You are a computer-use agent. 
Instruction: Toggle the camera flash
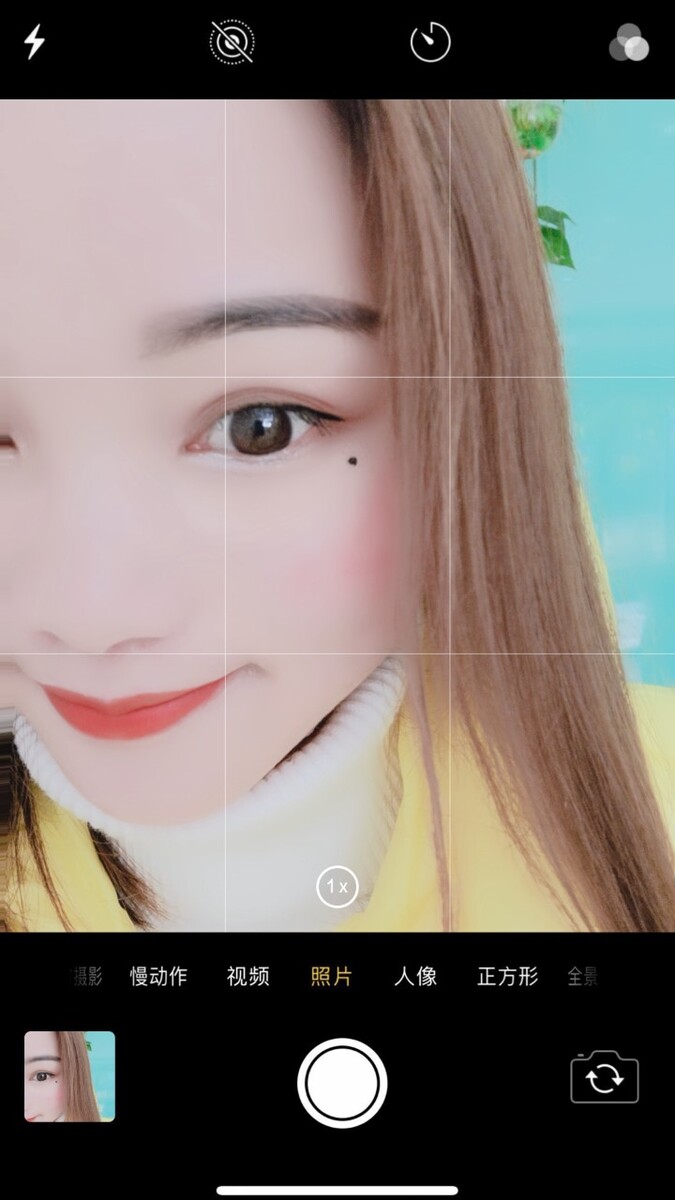pyautogui.click(x=35, y=42)
